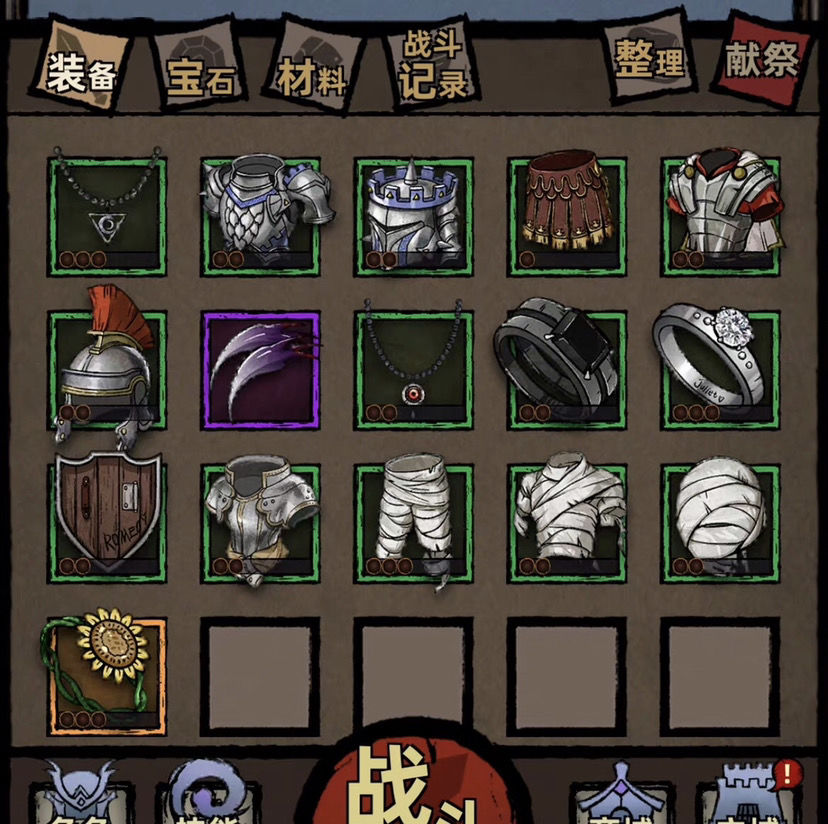The image size is (828, 824).
Task: Open the diamond ring item
Action: [x=720, y=370]
